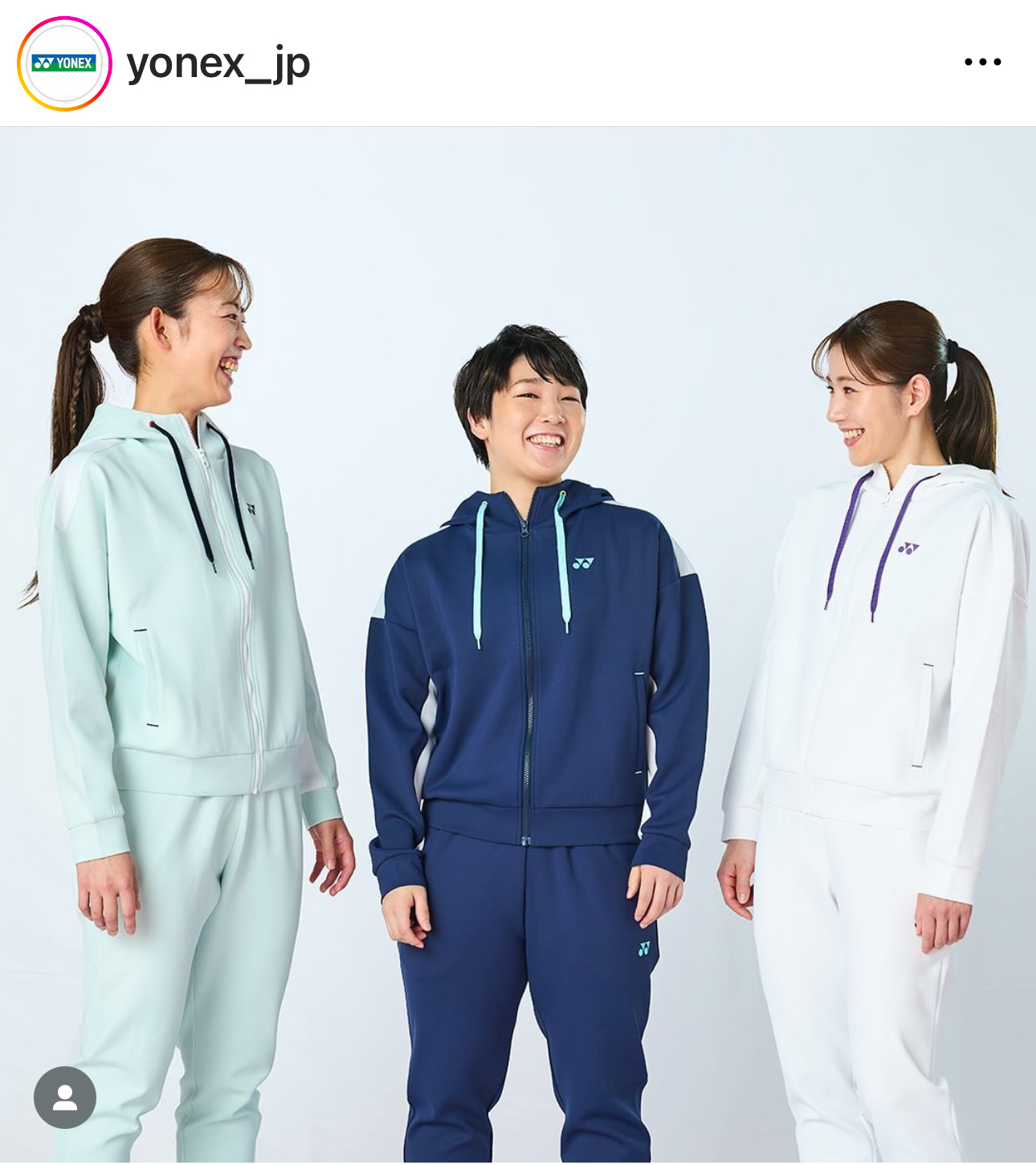Tap the yonex_jp post photo
1036x1165 pixels.
[x=518, y=642]
